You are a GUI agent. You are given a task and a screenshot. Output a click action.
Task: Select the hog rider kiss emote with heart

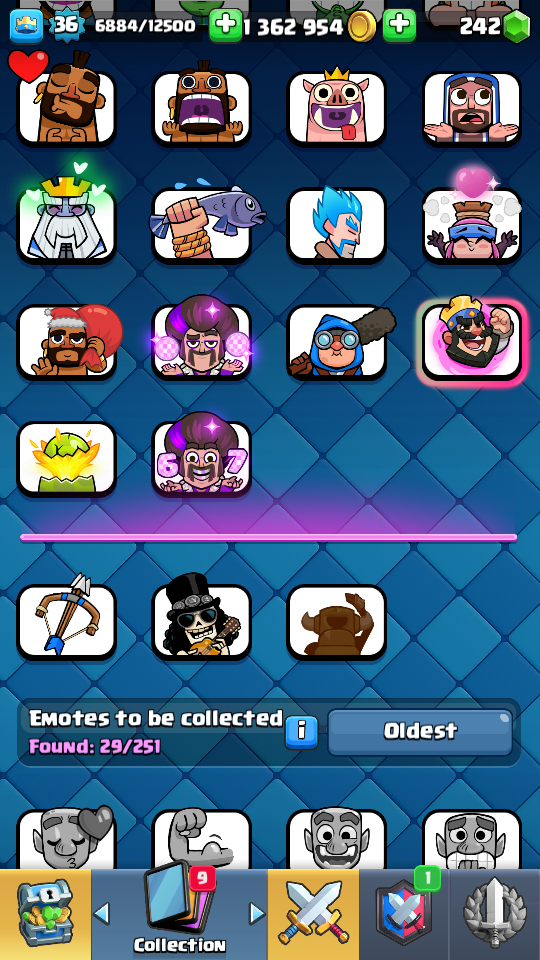tap(66, 108)
